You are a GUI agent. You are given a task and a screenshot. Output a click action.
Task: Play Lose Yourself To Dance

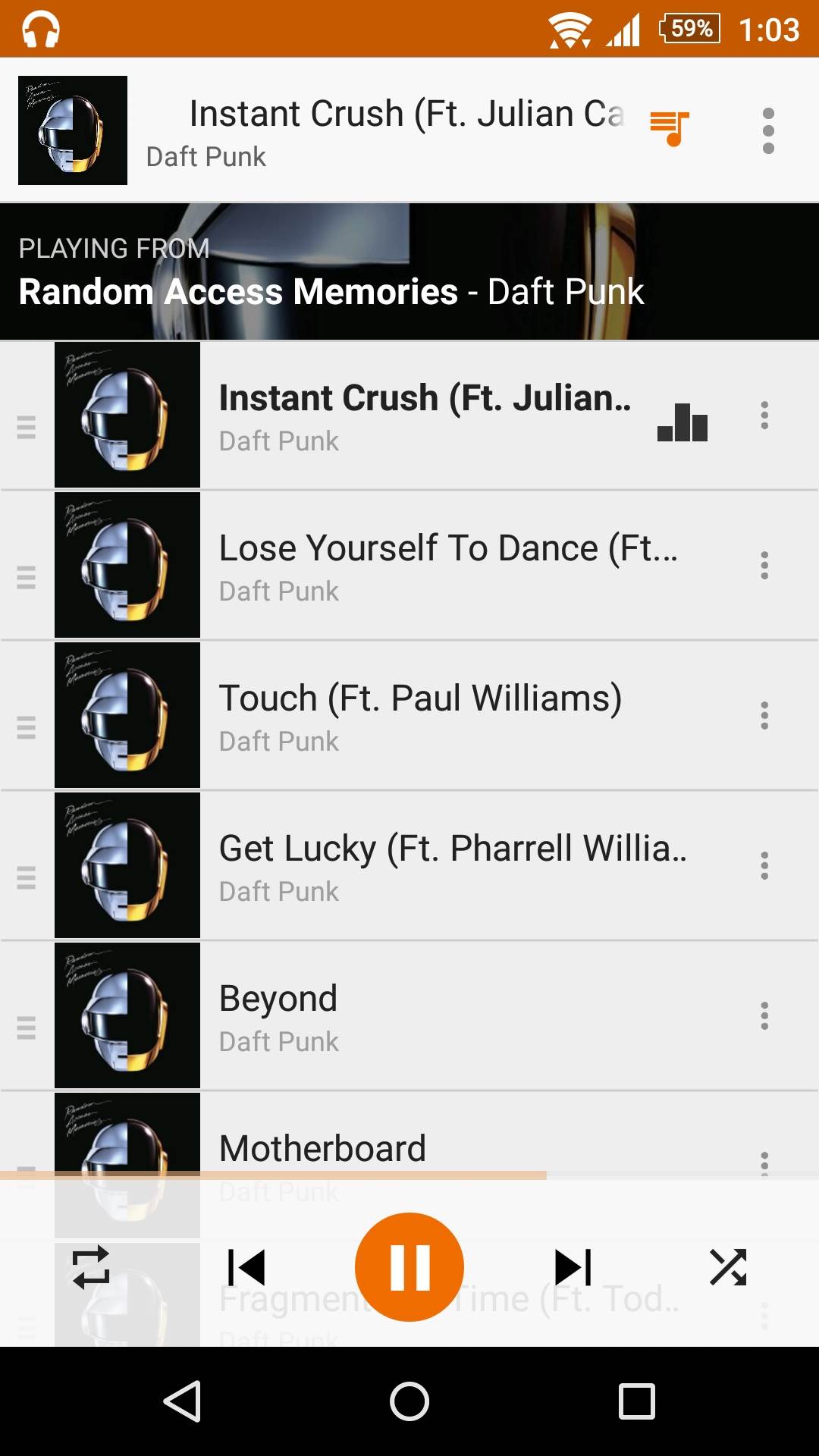[447, 565]
